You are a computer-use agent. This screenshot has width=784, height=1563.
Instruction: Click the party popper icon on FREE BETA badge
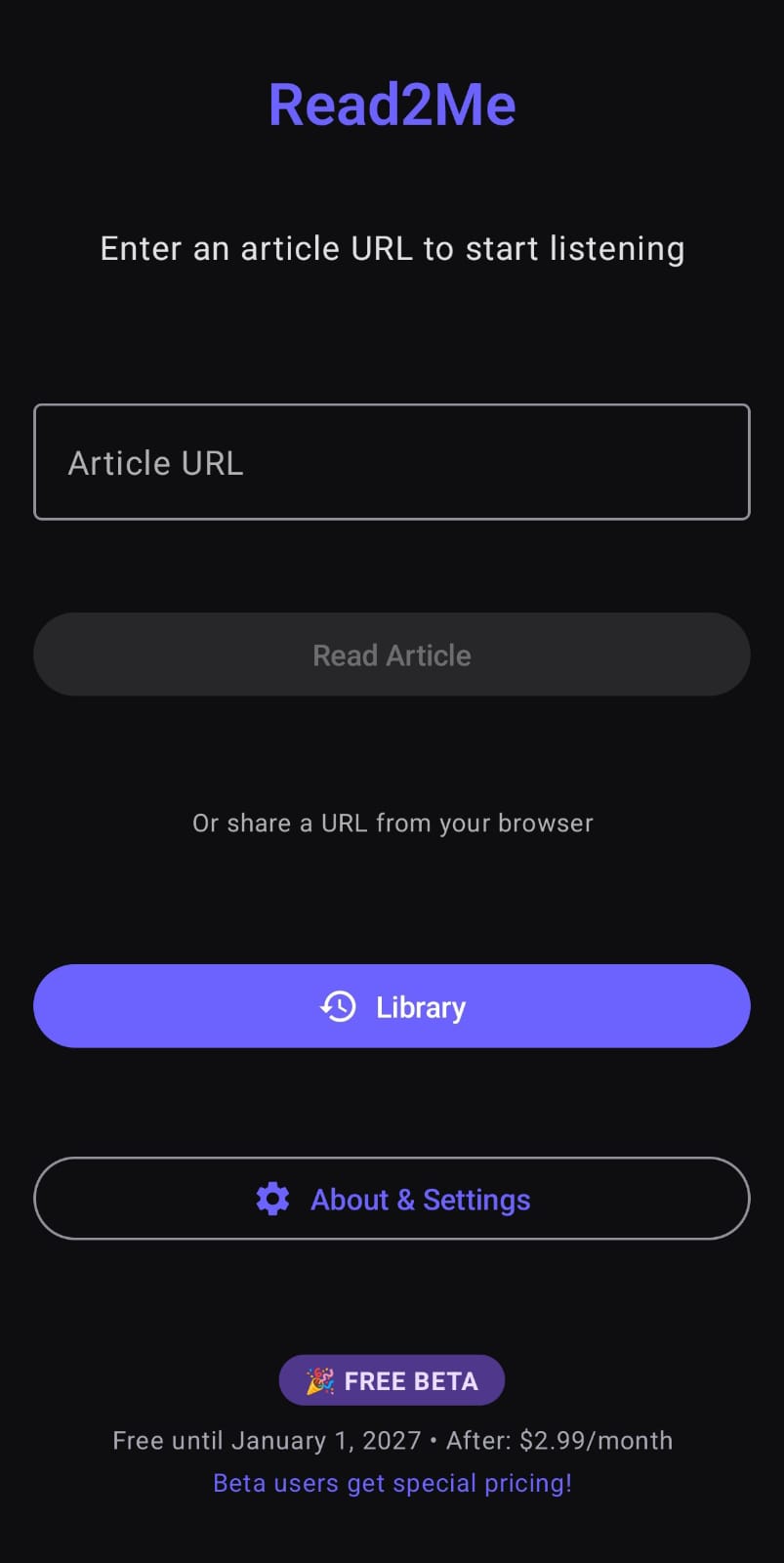319,1380
